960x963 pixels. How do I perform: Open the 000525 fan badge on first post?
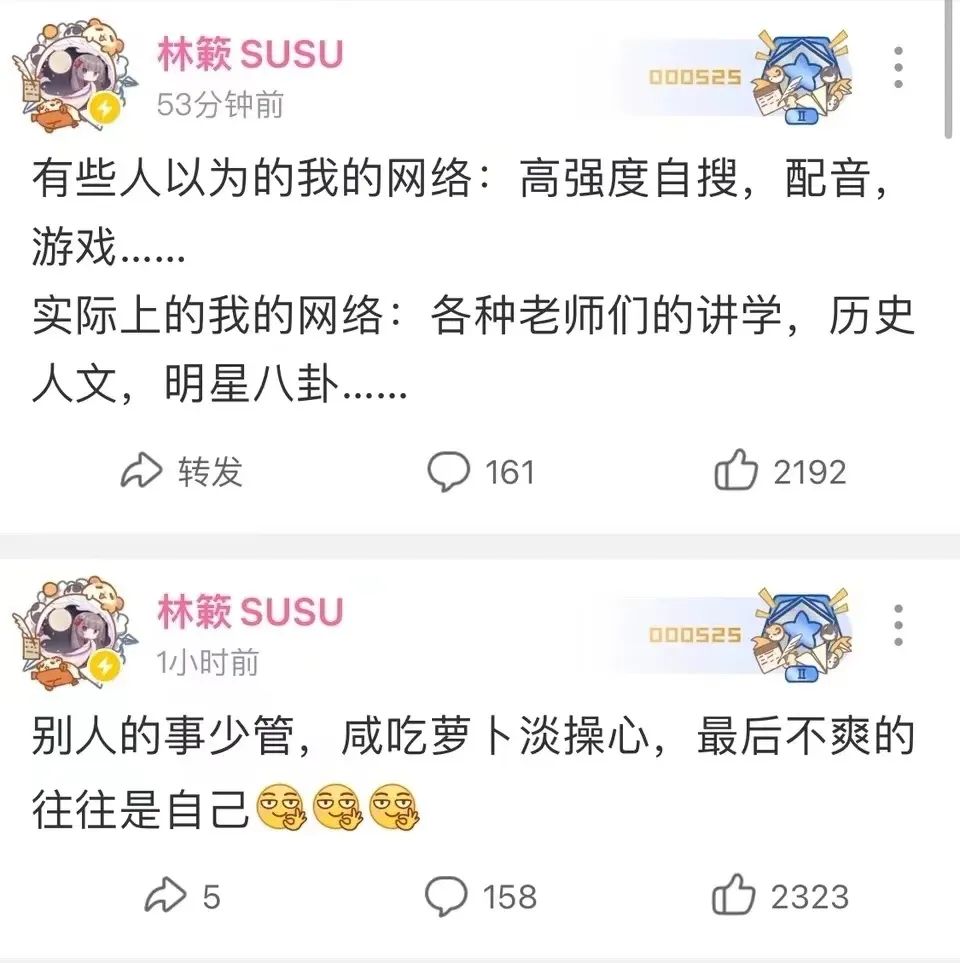(750, 76)
